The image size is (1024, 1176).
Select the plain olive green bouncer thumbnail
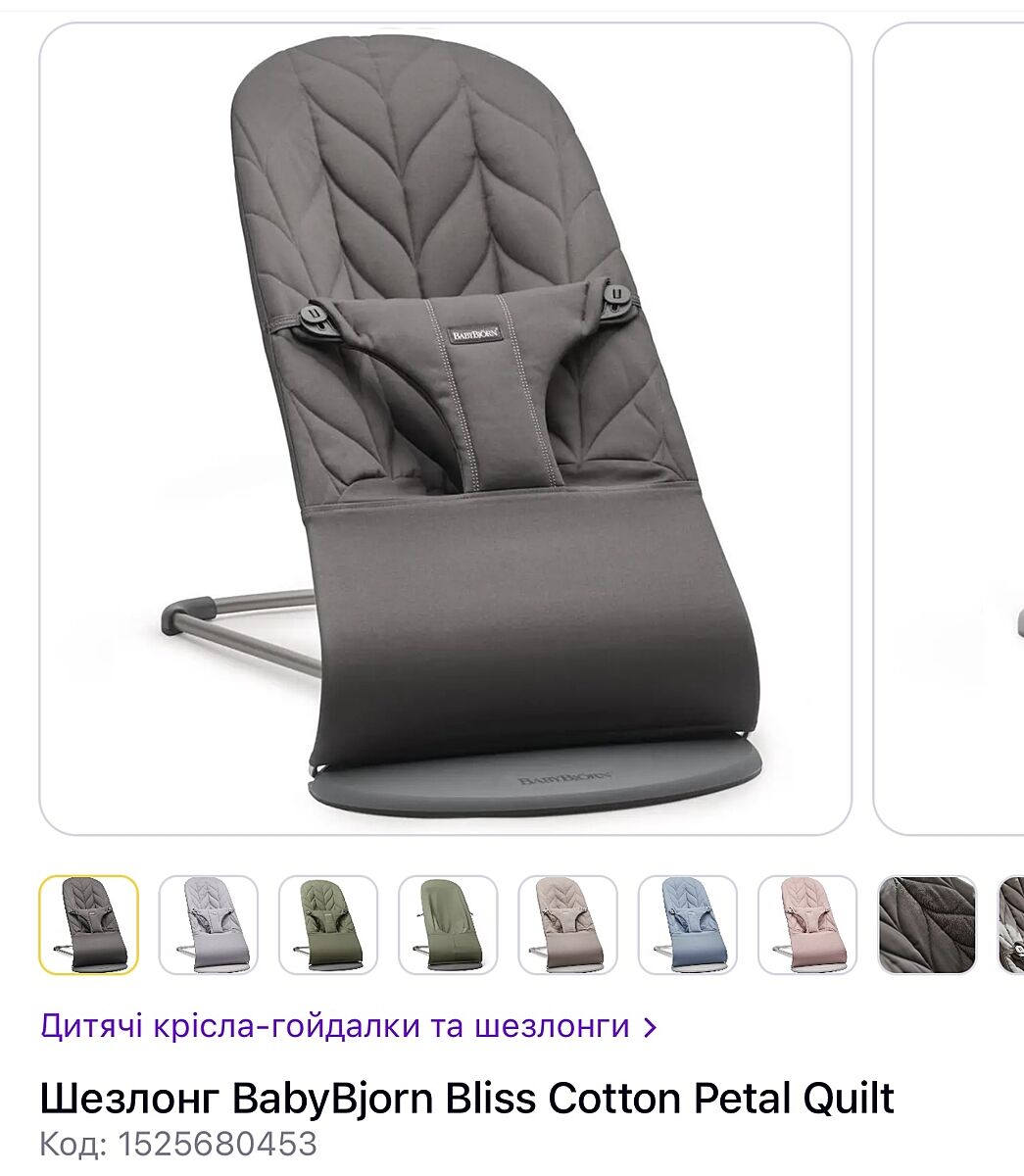click(x=448, y=924)
